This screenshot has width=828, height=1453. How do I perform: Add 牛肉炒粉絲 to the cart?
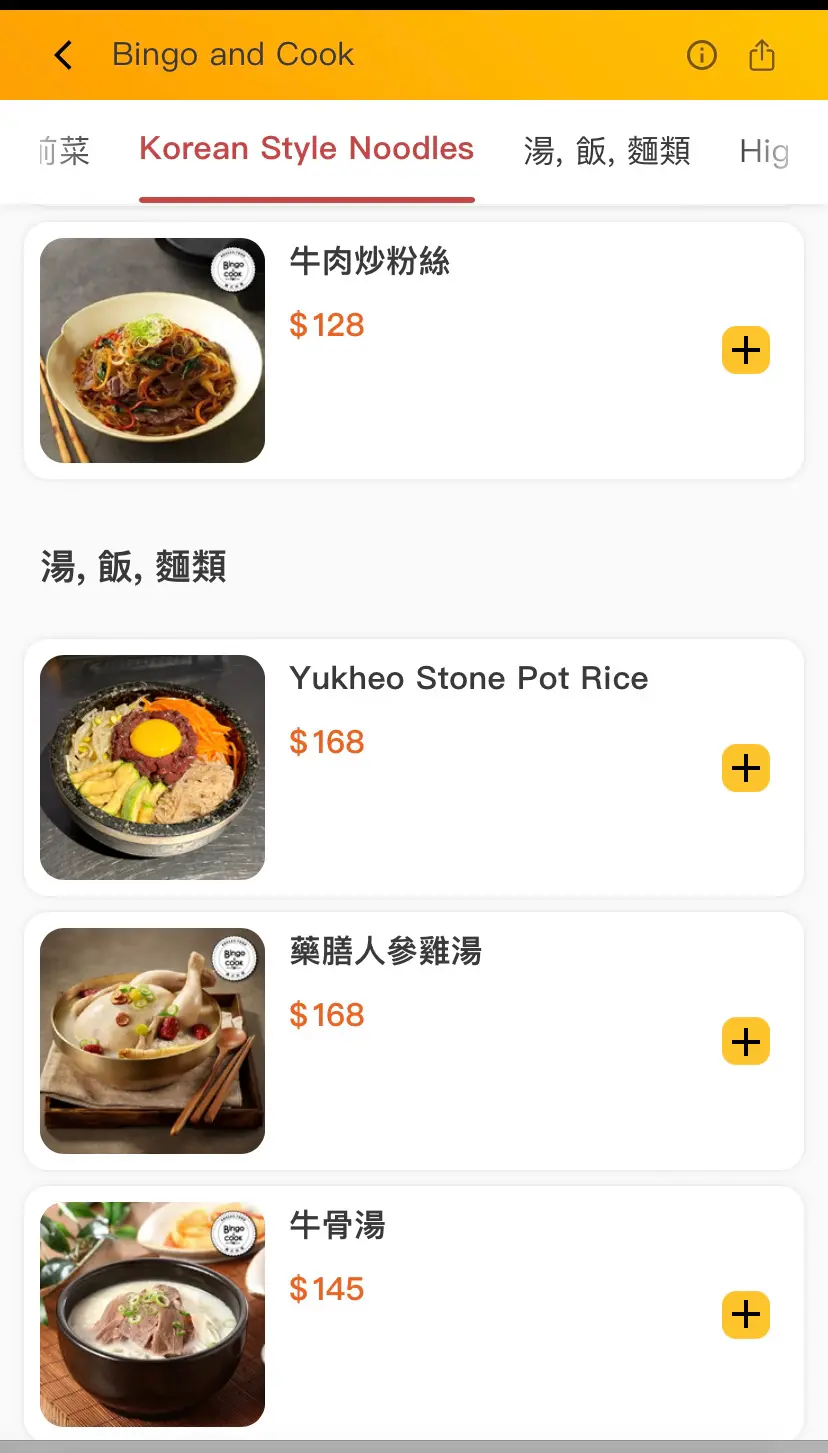coord(746,350)
